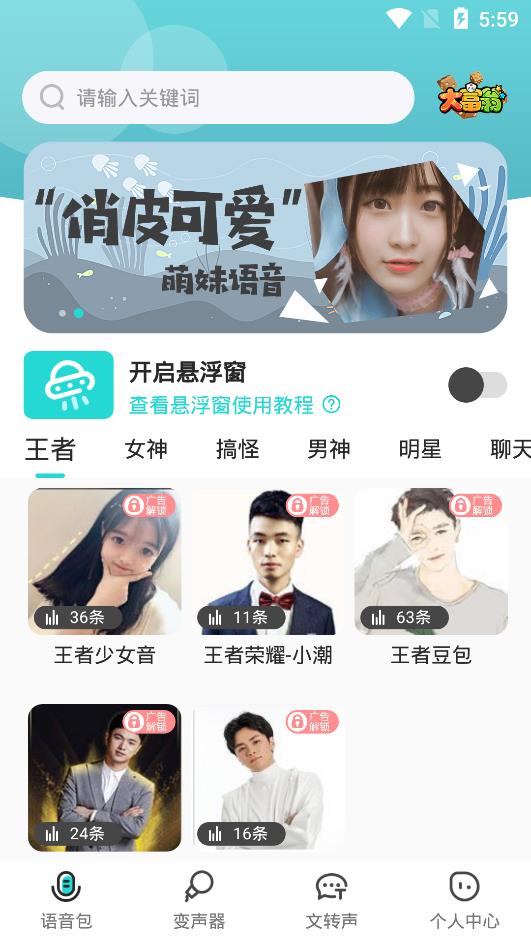Select the 王者 category tab
The width and height of the screenshot is (531, 944).
click(x=50, y=449)
